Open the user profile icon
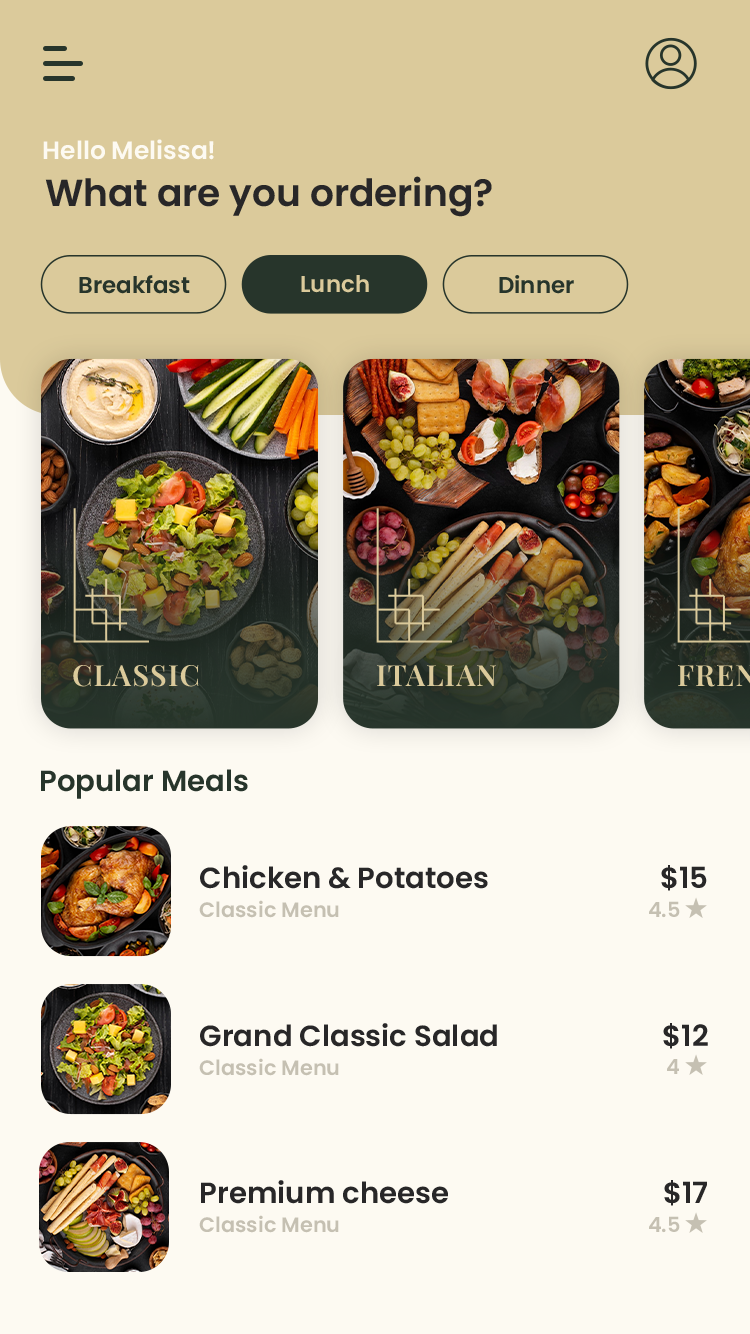The height and width of the screenshot is (1334, 750). (670, 63)
